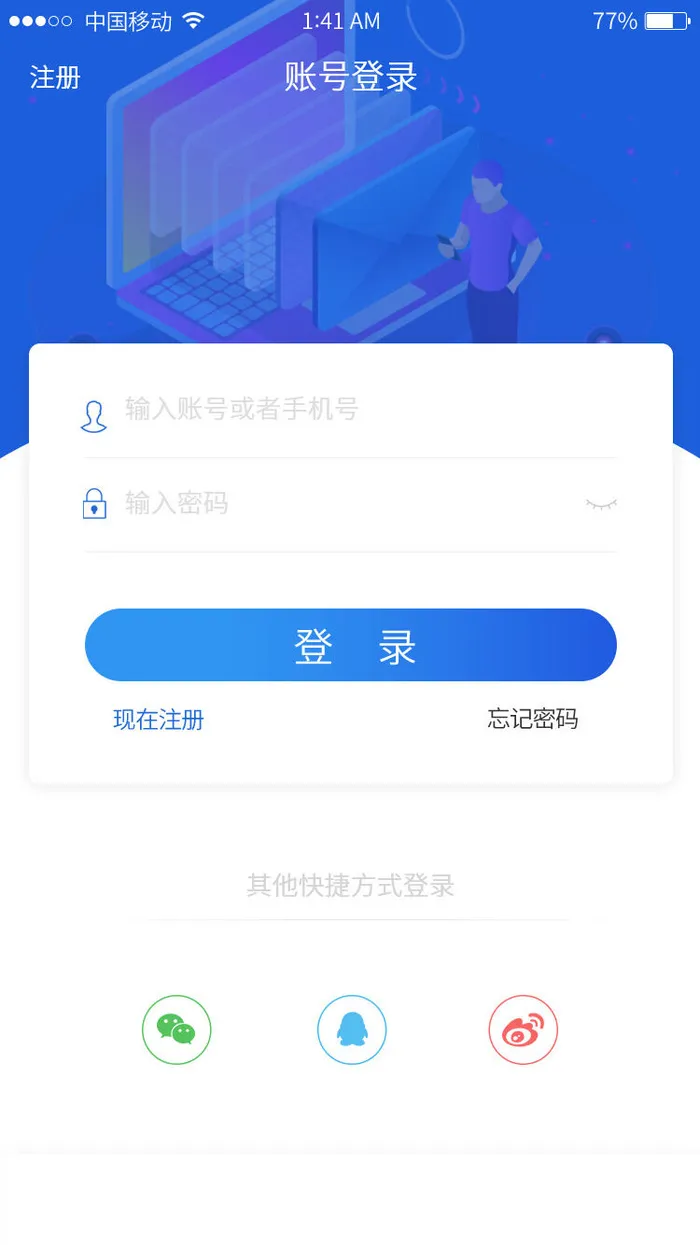Open the 现在注册 link
This screenshot has height=1245, width=700.
pyautogui.click(x=158, y=720)
